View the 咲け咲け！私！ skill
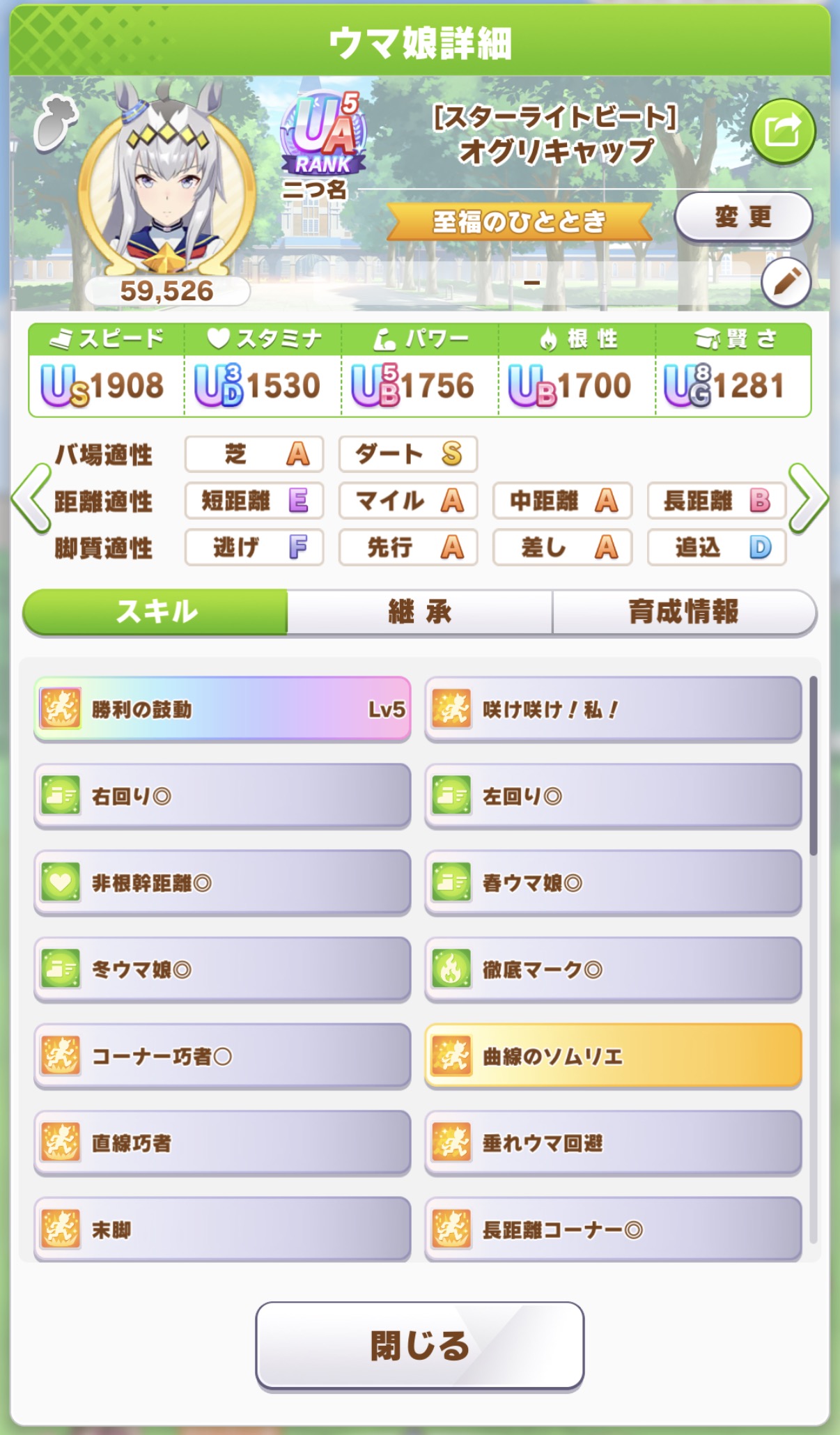Viewport: 840px width, 1435px height. point(613,709)
